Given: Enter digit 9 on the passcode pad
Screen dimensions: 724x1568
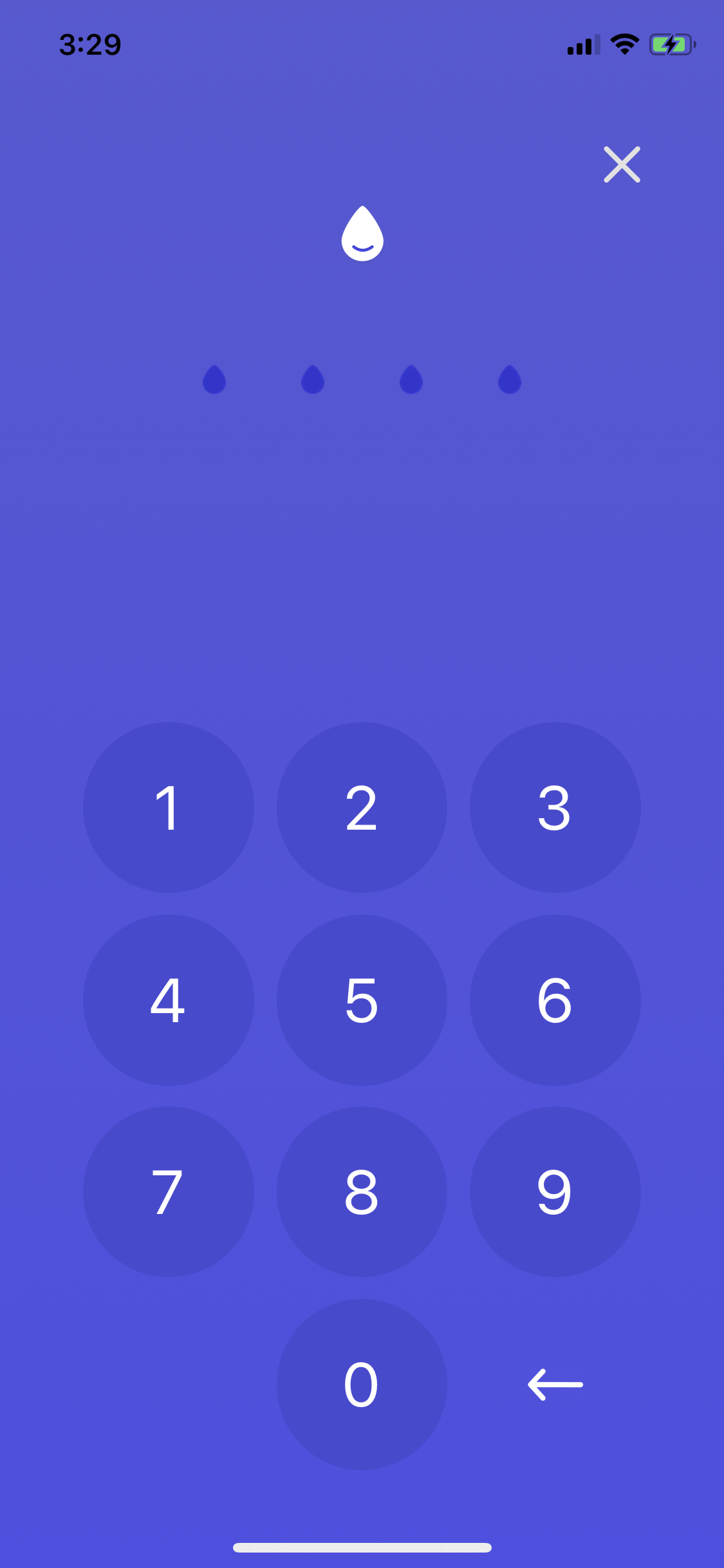Looking at the screenshot, I should 555,1191.
